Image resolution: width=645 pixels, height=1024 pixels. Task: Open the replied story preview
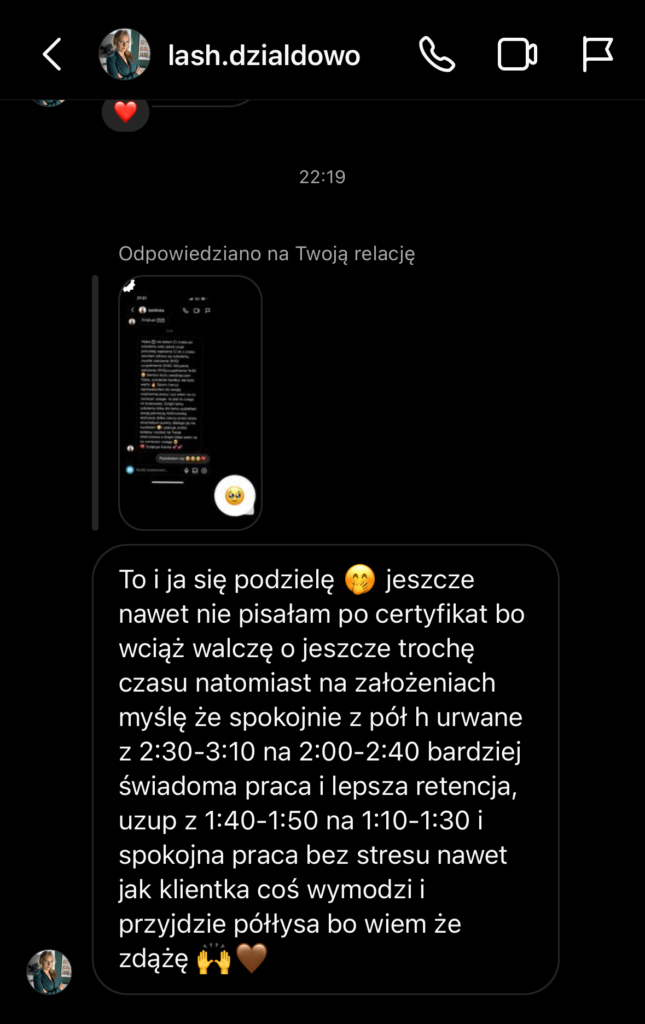click(x=190, y=402)
